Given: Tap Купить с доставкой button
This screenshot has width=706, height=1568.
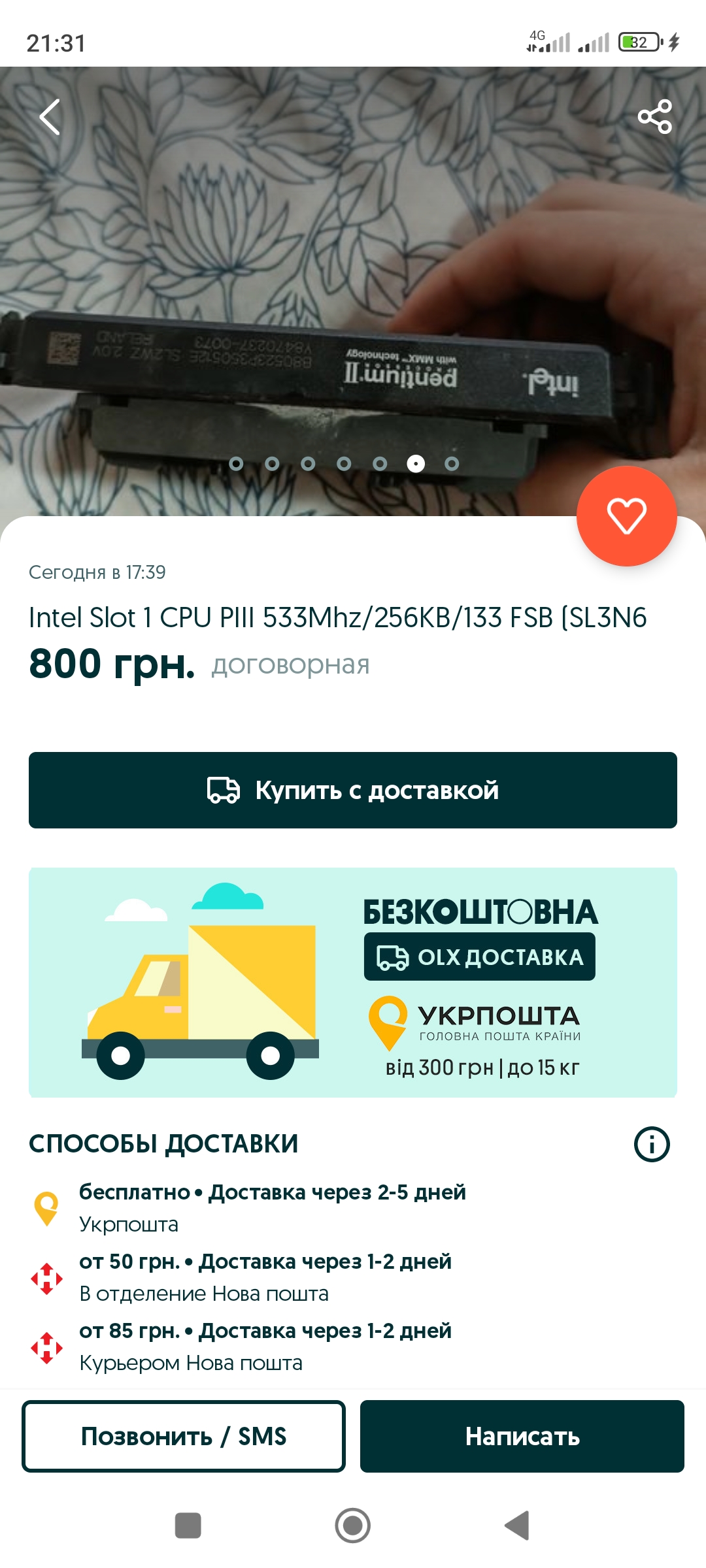Looking at the screenshot, I should [x=353, y=790].
